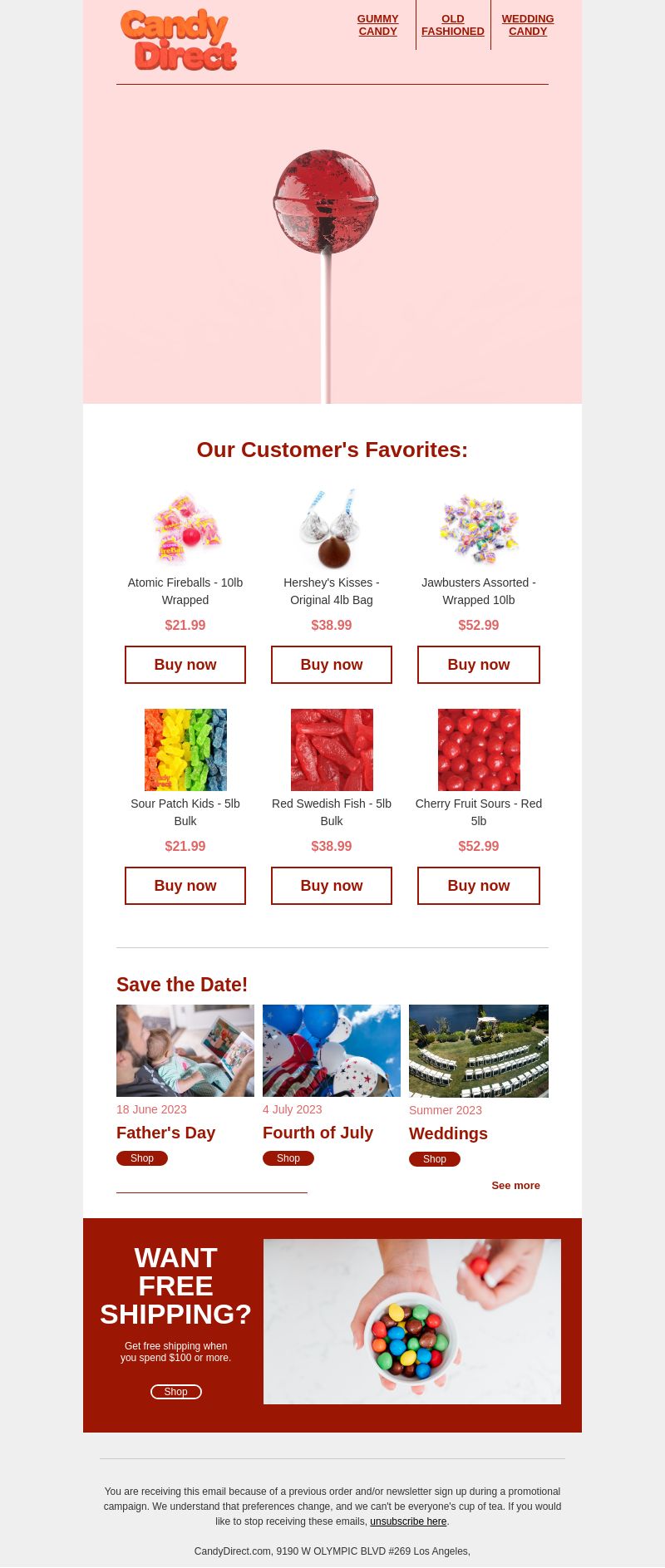Buy Red Swedish Fish 5lb Bulk
The width and height of the screenshot is (665, 1568).
(332, 886)
